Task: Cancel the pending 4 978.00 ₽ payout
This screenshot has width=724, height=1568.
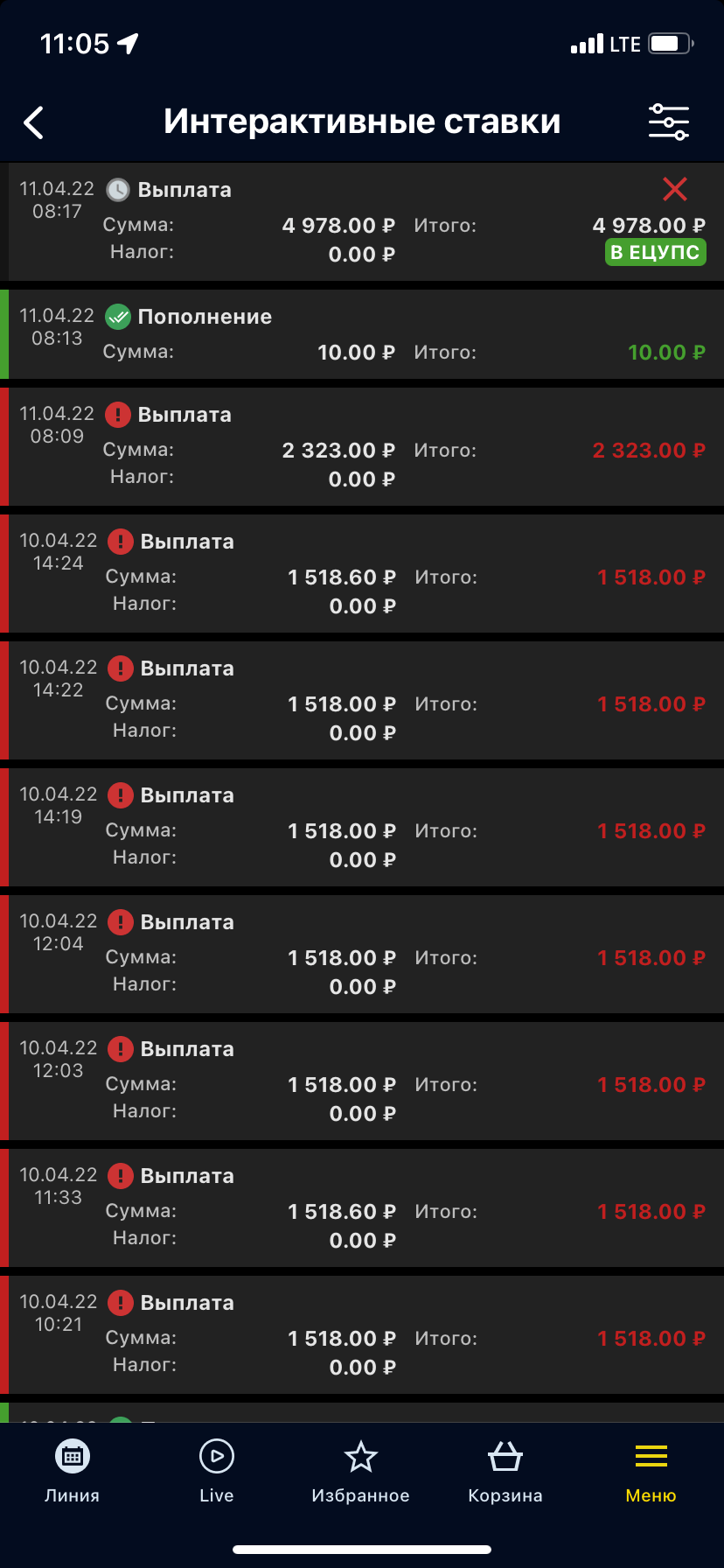Action: (675, 189)
